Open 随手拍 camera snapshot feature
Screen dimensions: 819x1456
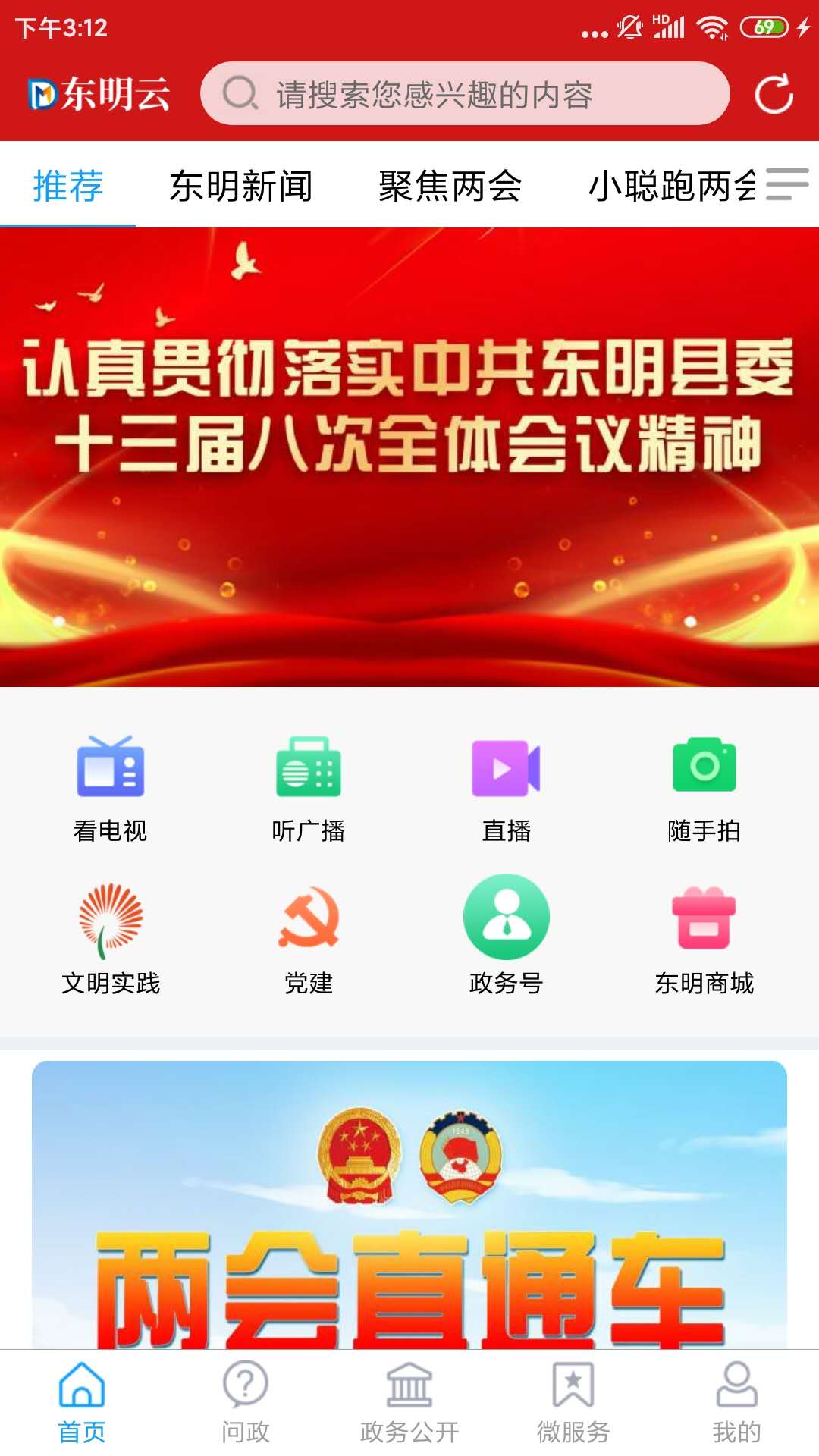[704, 789]
